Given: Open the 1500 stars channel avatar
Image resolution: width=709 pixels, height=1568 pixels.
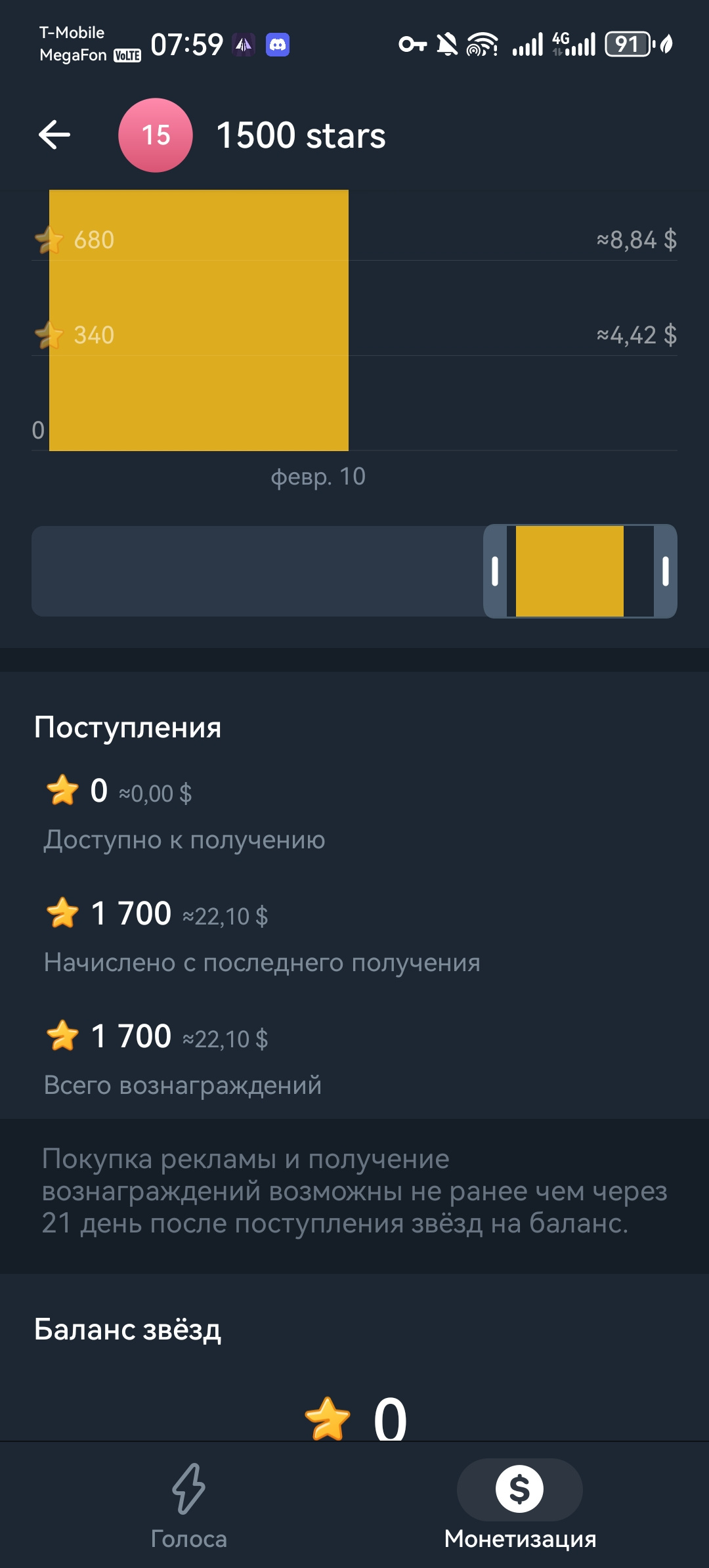Looking at the screenshot, I should [x=156, y=135].
